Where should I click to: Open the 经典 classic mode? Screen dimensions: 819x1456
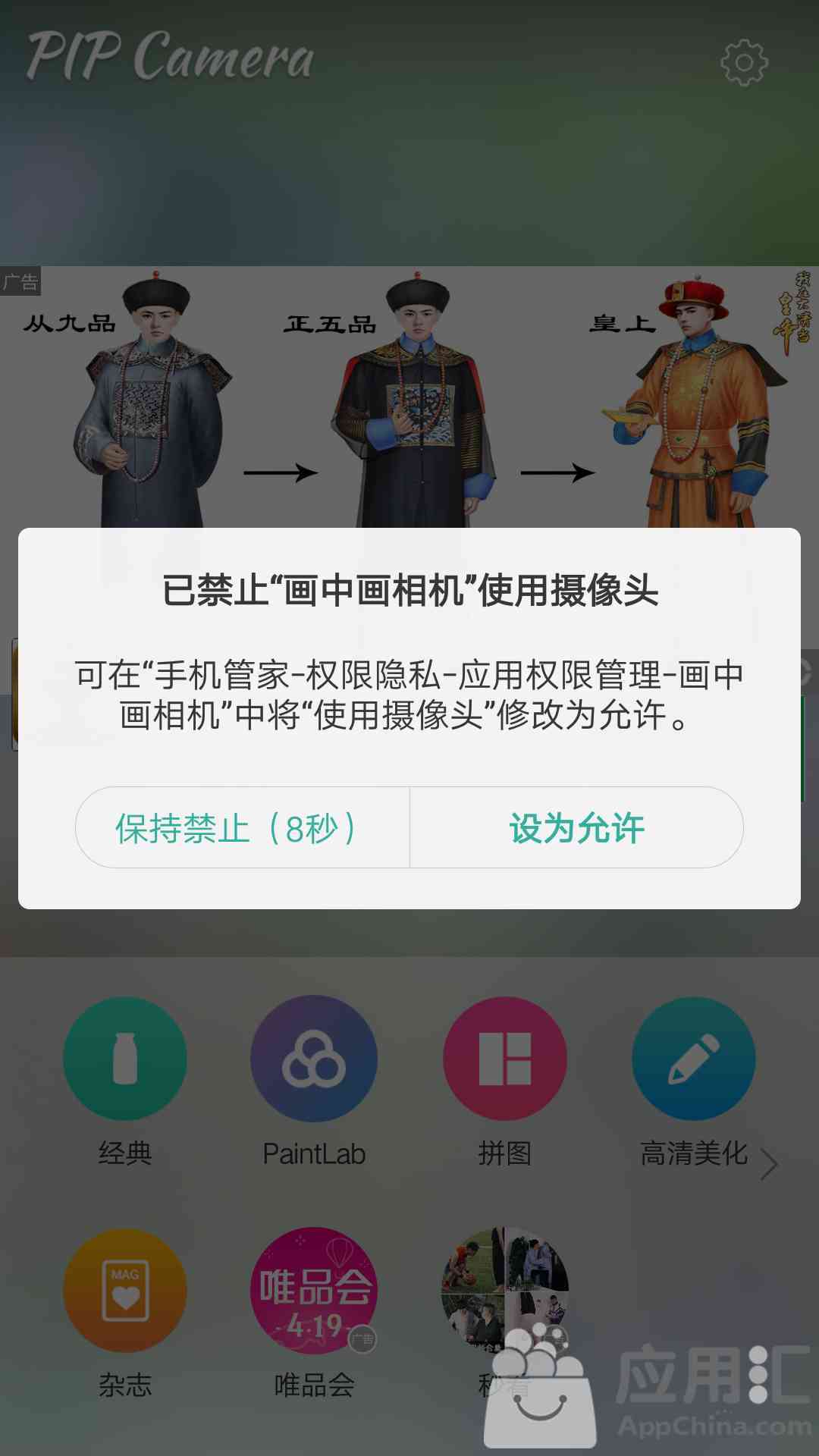click(x=125, y=1059)
